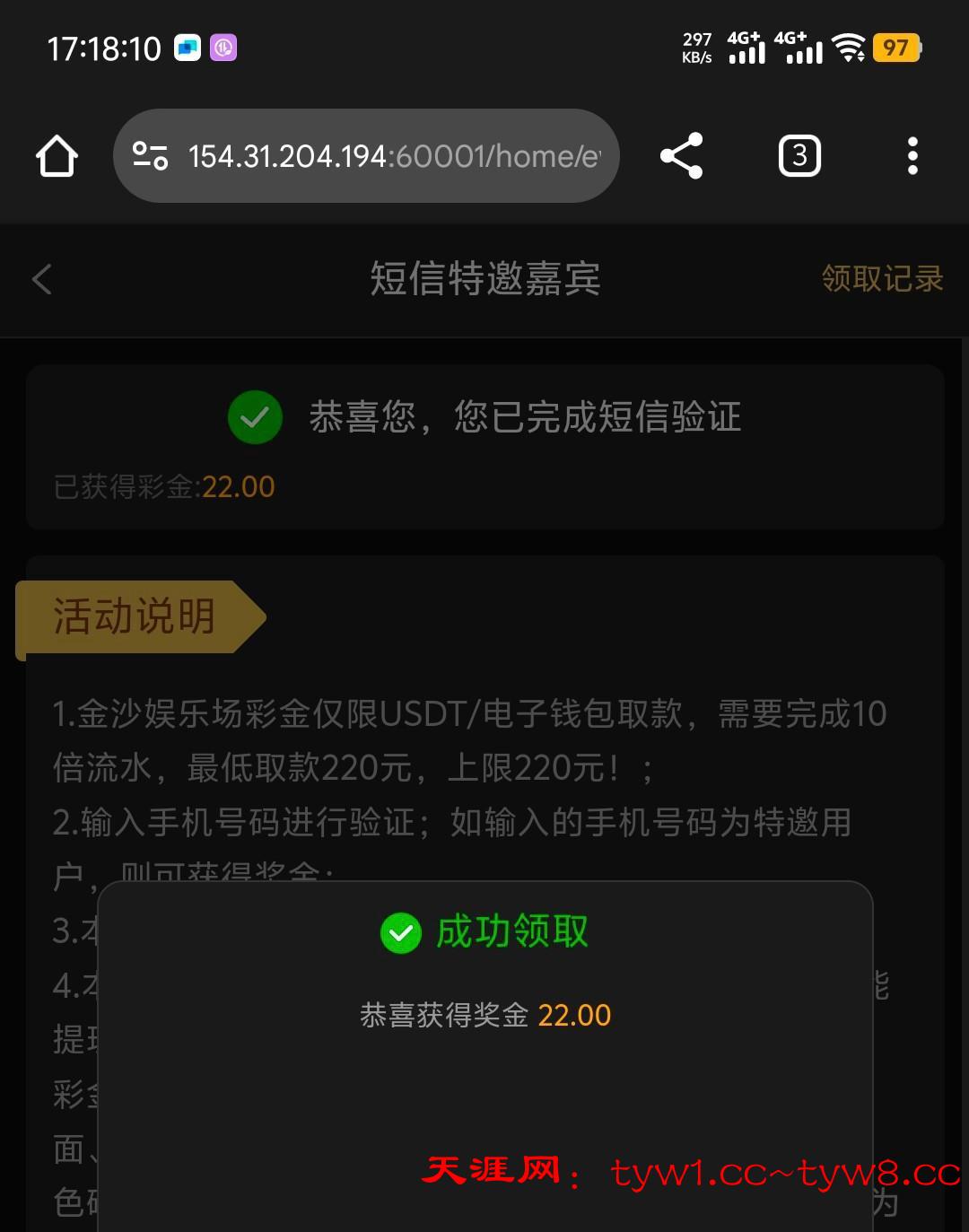
Task: Share this page from the browser toolbar
Action: point(681,156)
